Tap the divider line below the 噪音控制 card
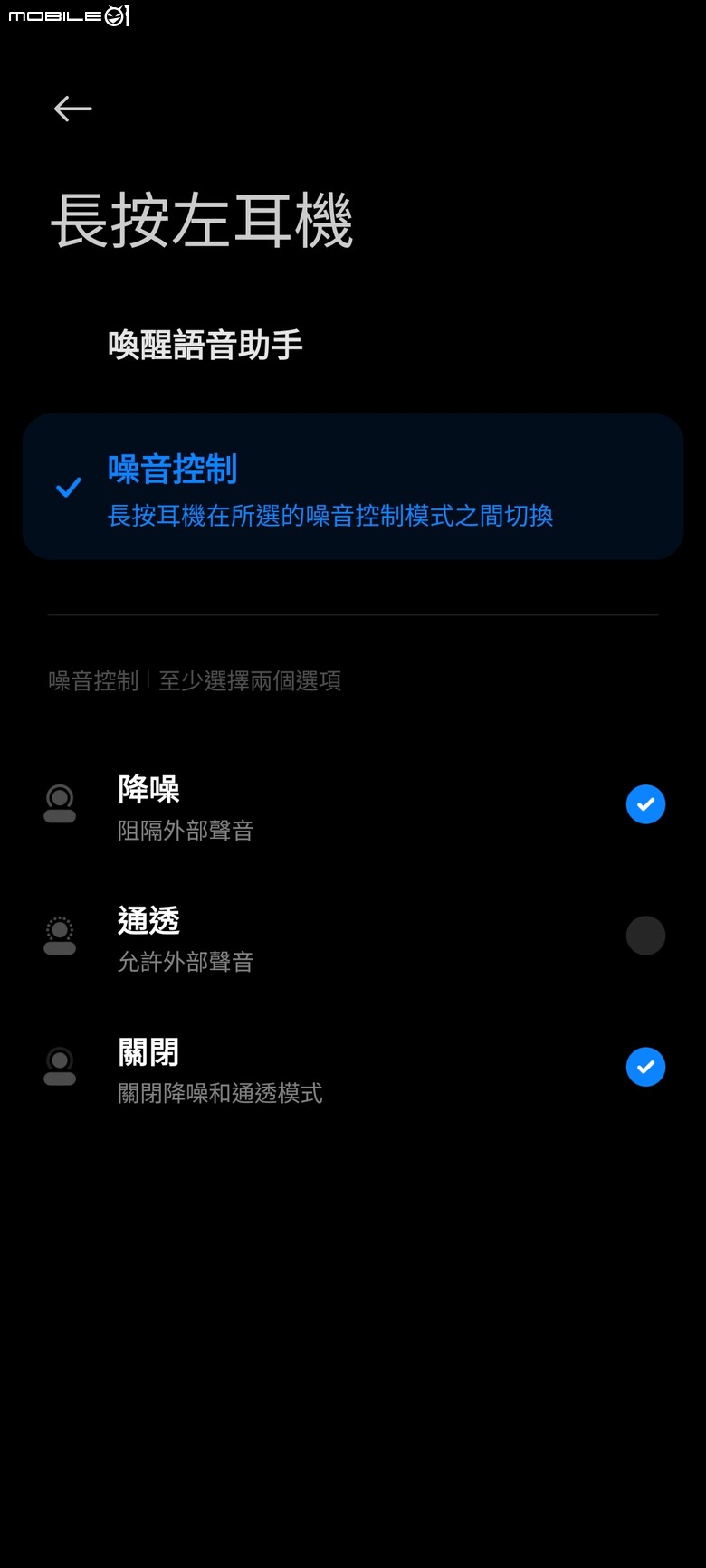The image size is (706, 1568). click(x=353, y=613)
